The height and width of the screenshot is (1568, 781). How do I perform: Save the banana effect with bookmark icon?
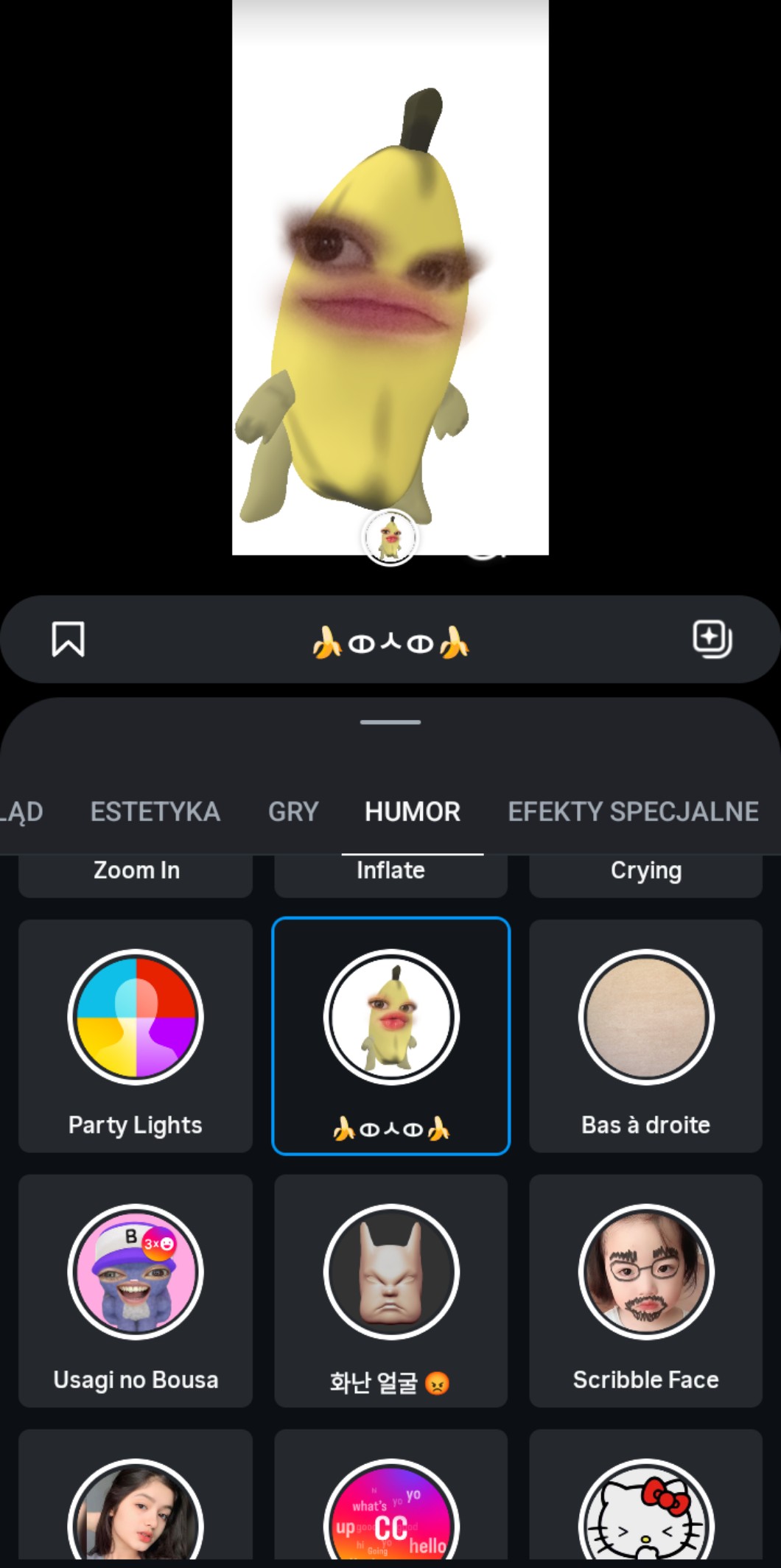pyautogui.click(x=68, y=639)
